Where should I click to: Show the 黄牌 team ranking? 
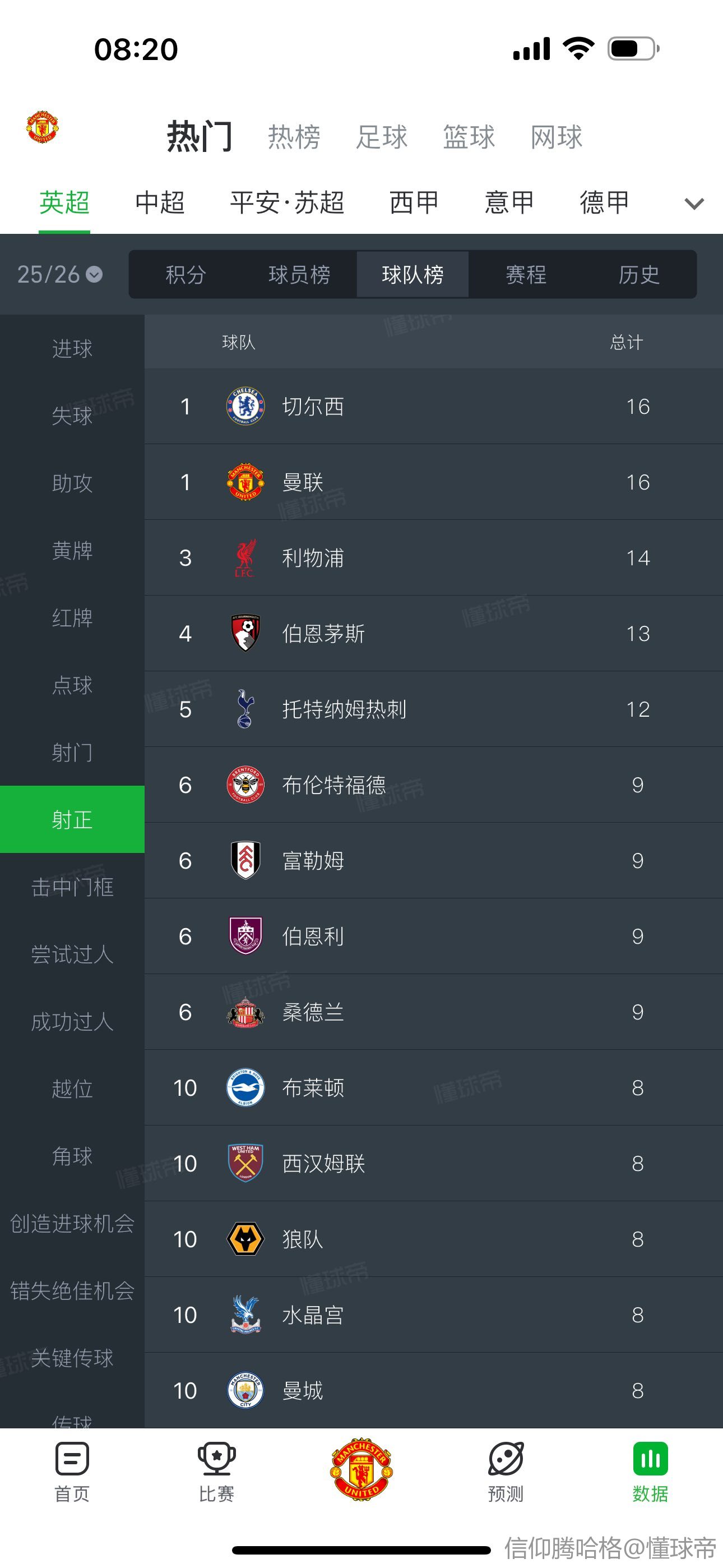(72, 551)
